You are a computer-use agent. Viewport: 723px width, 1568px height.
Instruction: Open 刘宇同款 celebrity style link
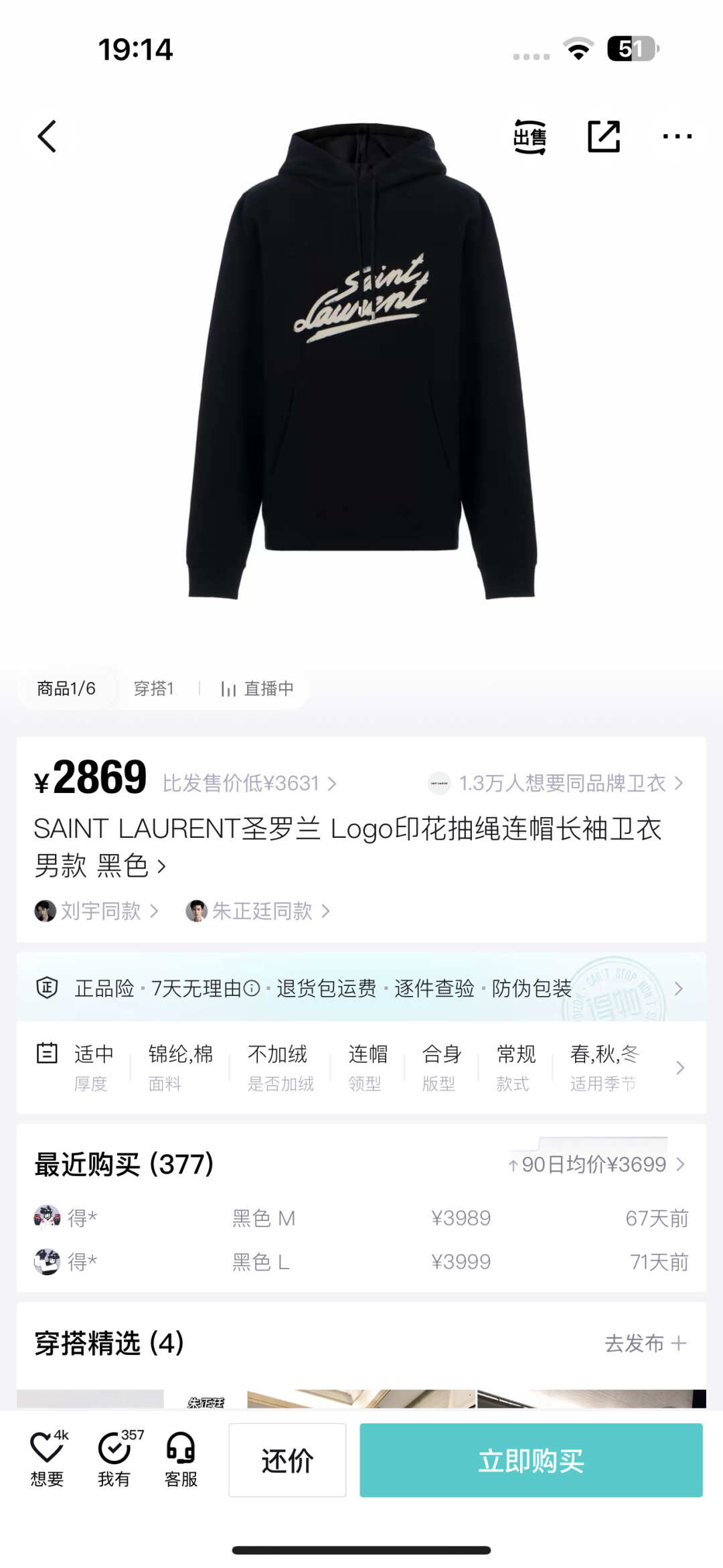pos(97,911)
